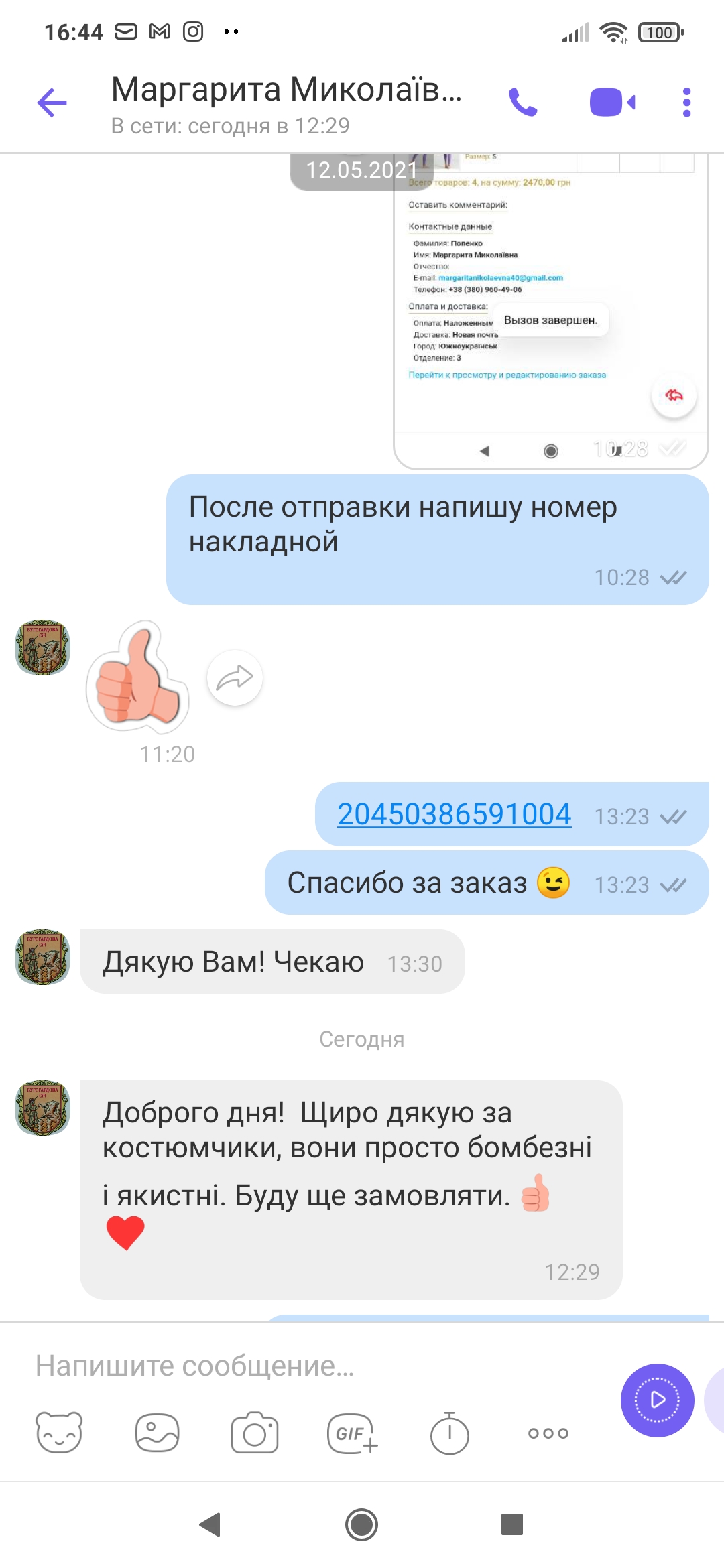Forward the thumbs-up sticker

(235, 677)
